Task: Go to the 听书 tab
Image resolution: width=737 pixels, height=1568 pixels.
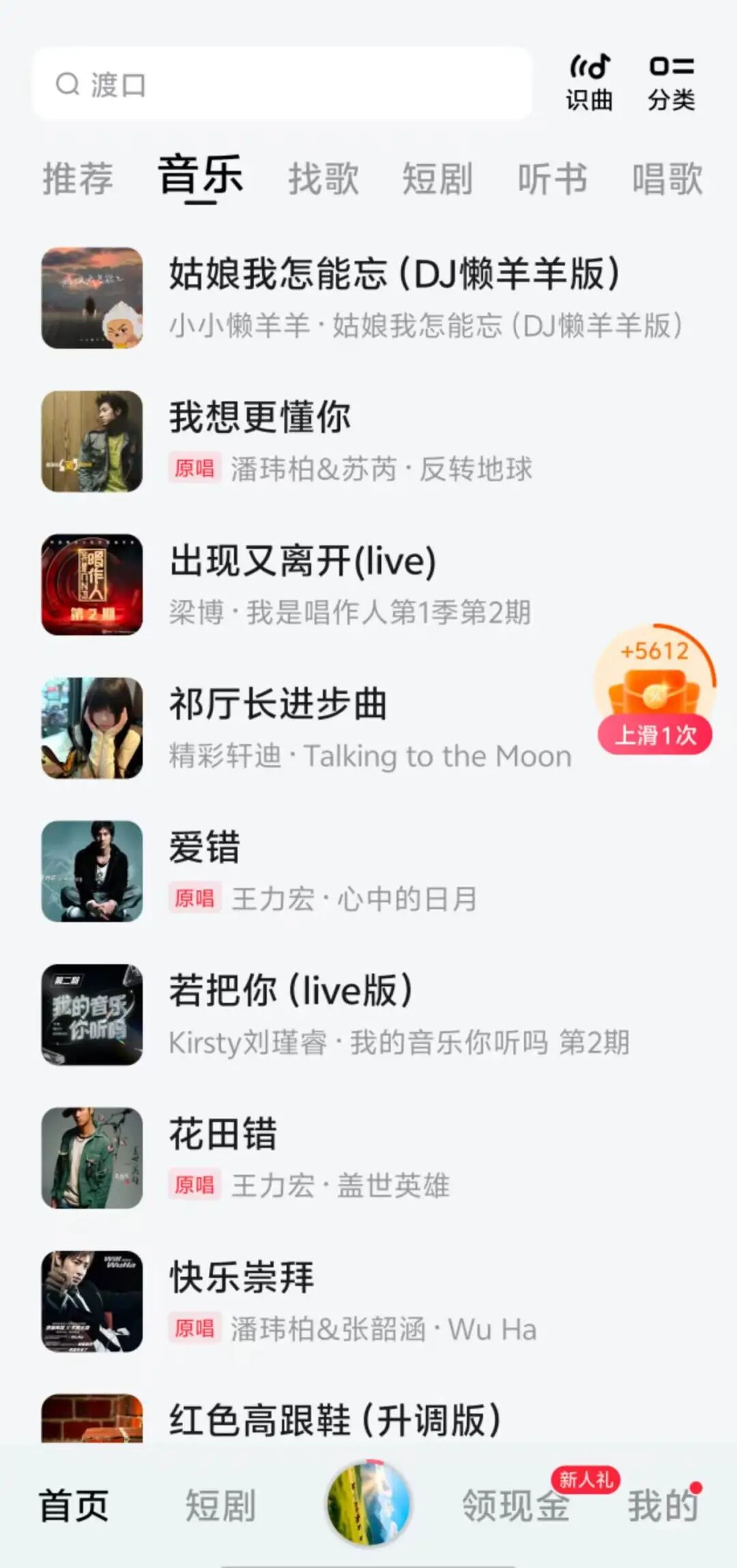Action: coord(552,179)
